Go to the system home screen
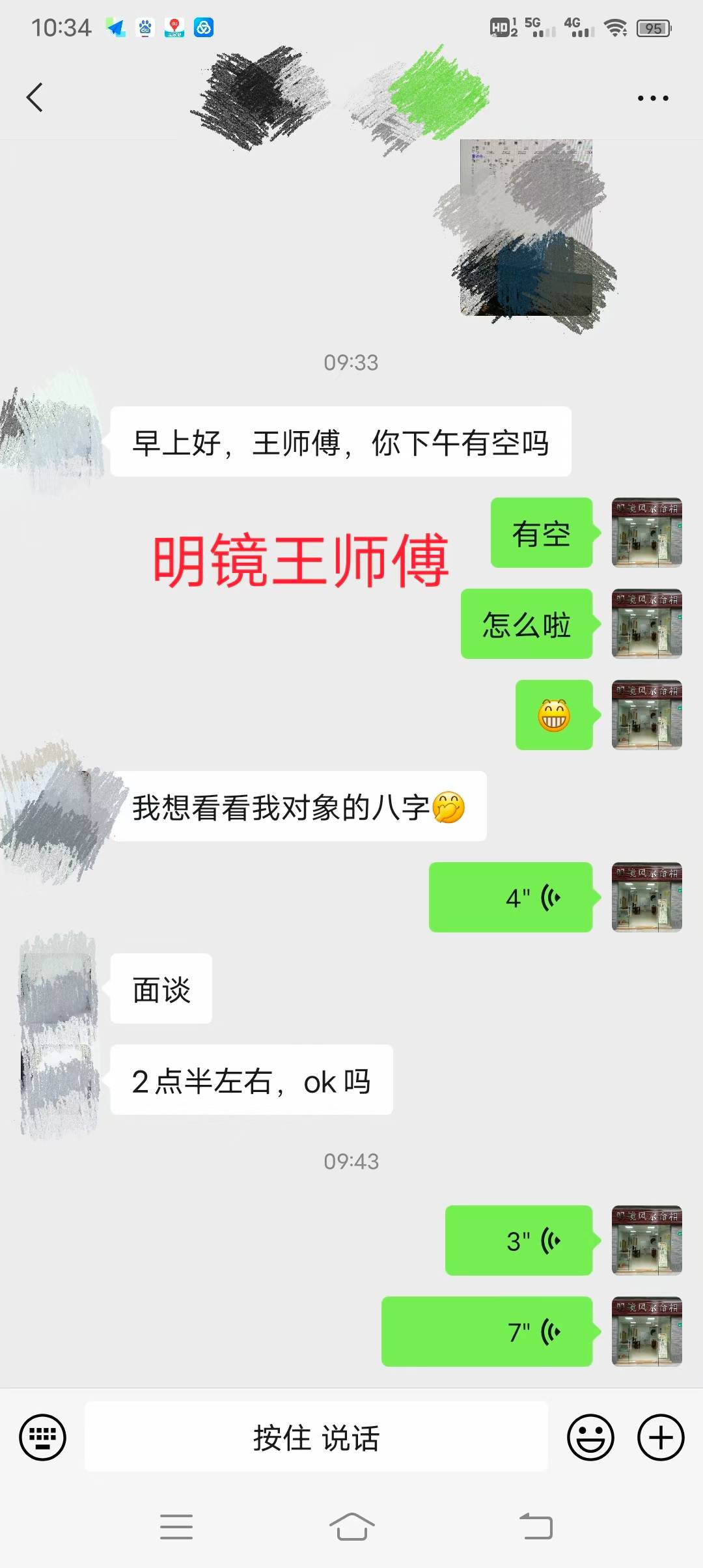 click(x=351, y=1526)
